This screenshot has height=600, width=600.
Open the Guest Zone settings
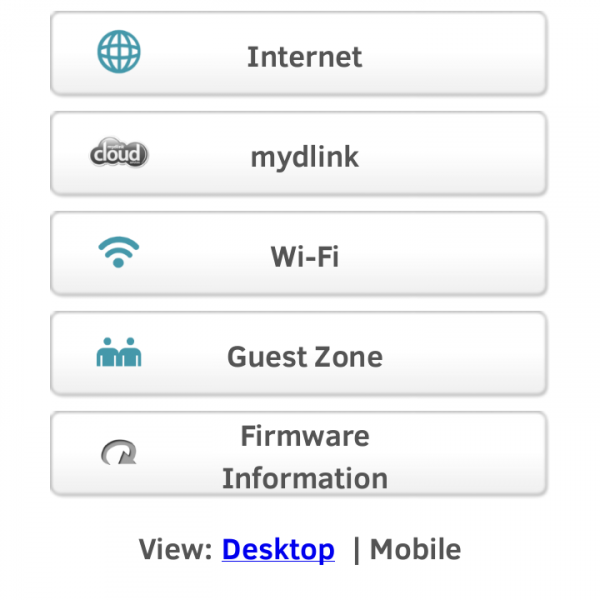coord(299,354)
